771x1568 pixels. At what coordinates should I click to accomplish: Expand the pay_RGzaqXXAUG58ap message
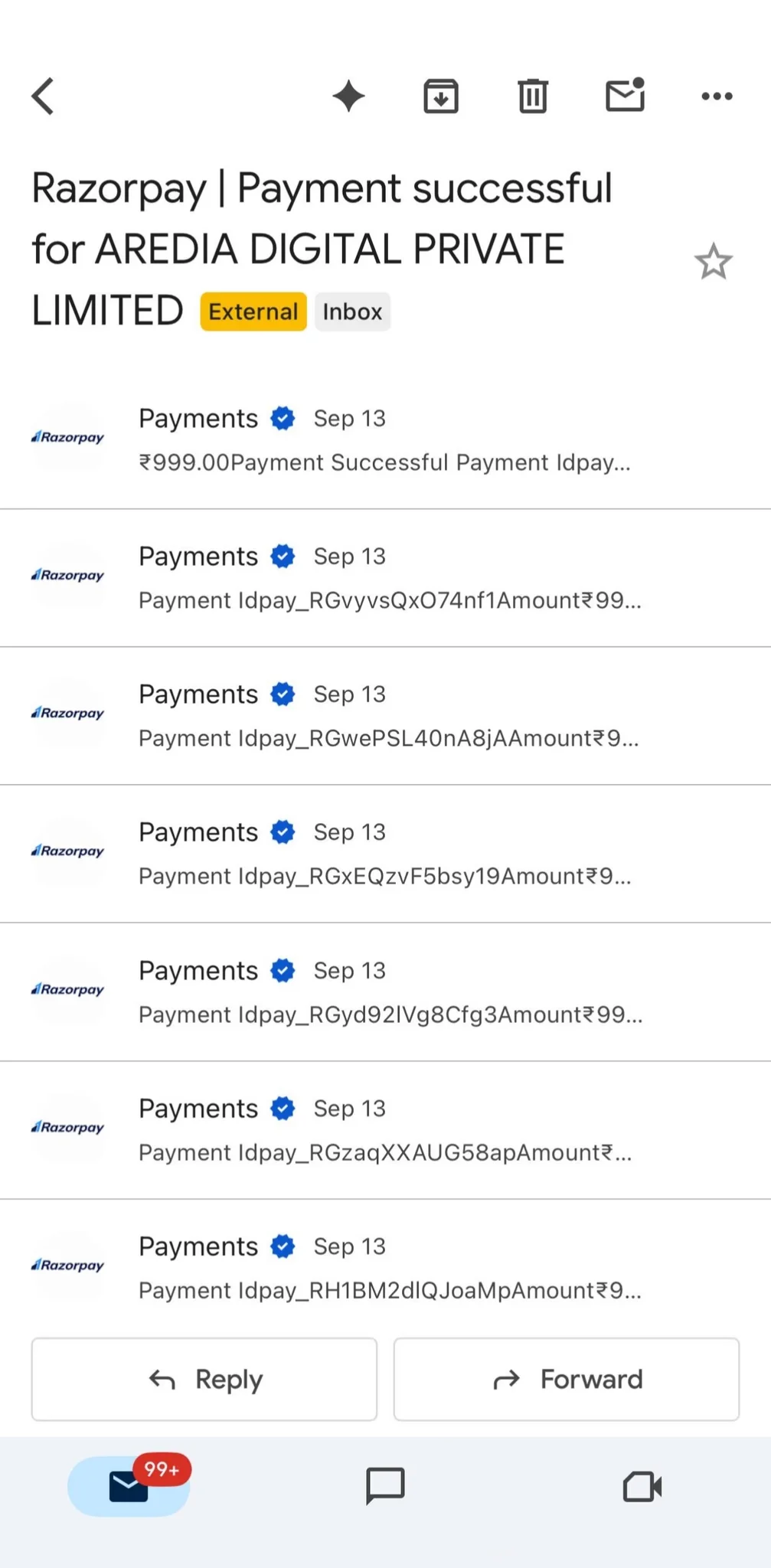click(x=385, y=1130)
